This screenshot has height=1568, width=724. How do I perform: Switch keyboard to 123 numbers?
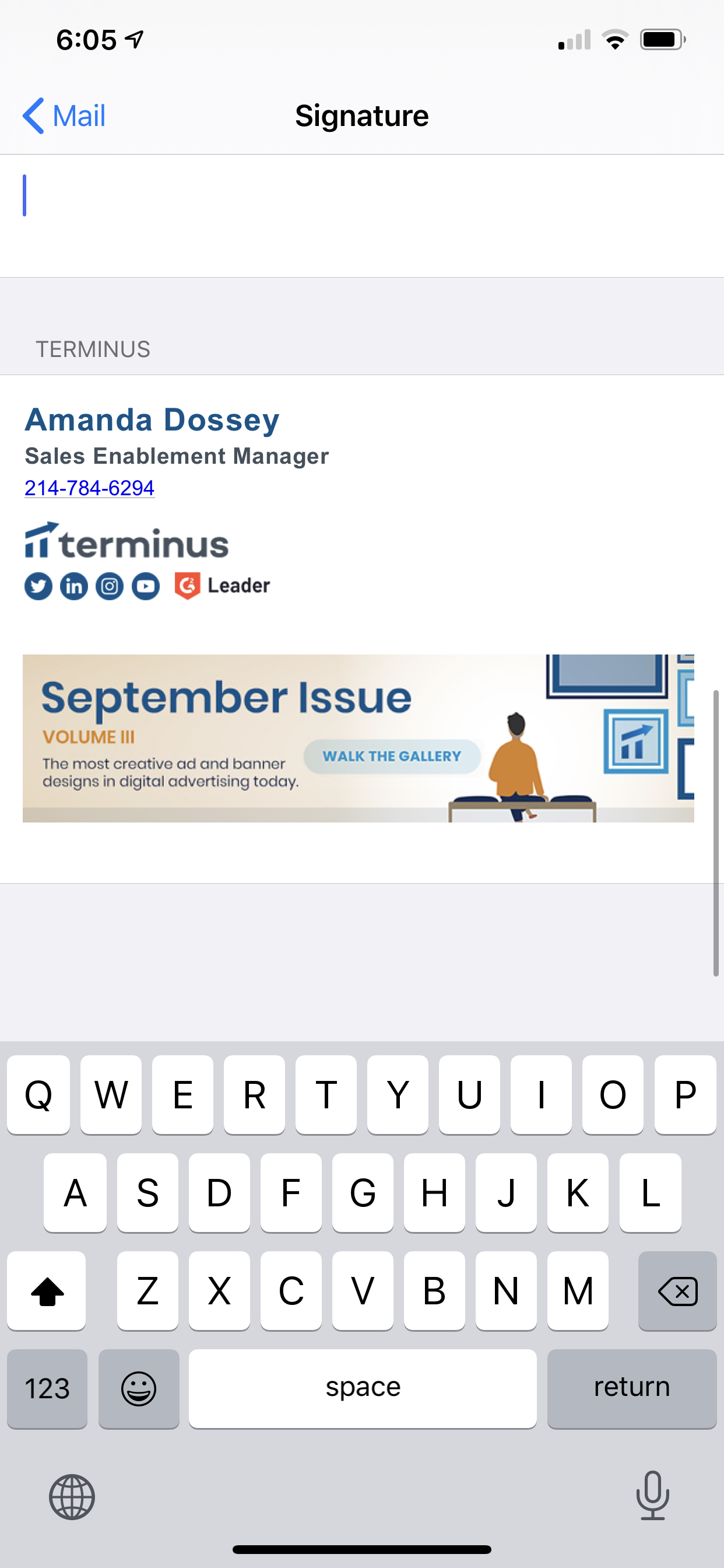[x=47, y=1388]
